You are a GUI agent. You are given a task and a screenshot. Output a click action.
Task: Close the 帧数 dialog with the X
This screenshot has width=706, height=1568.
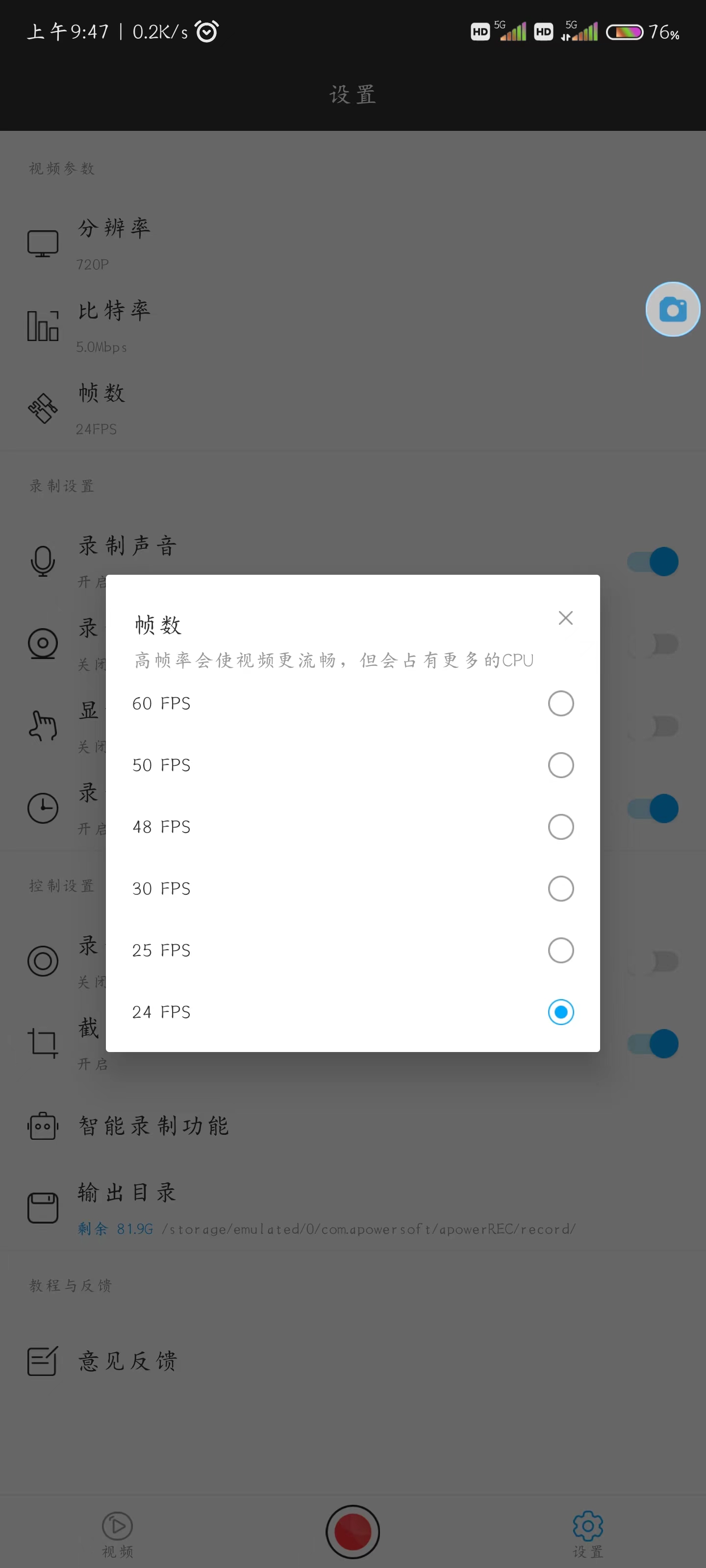(x=565, y=617)
